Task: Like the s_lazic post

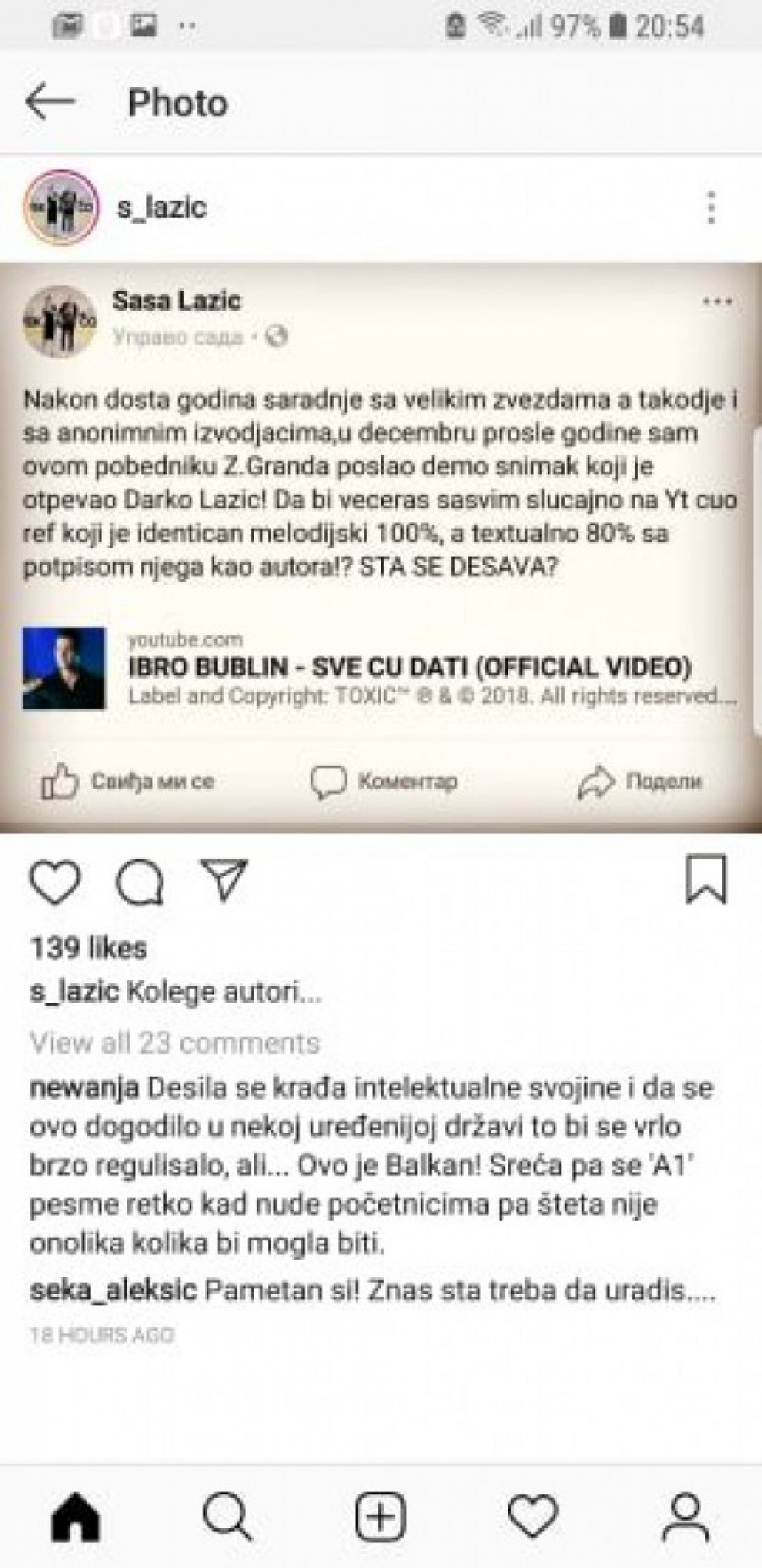Action: 56,882
